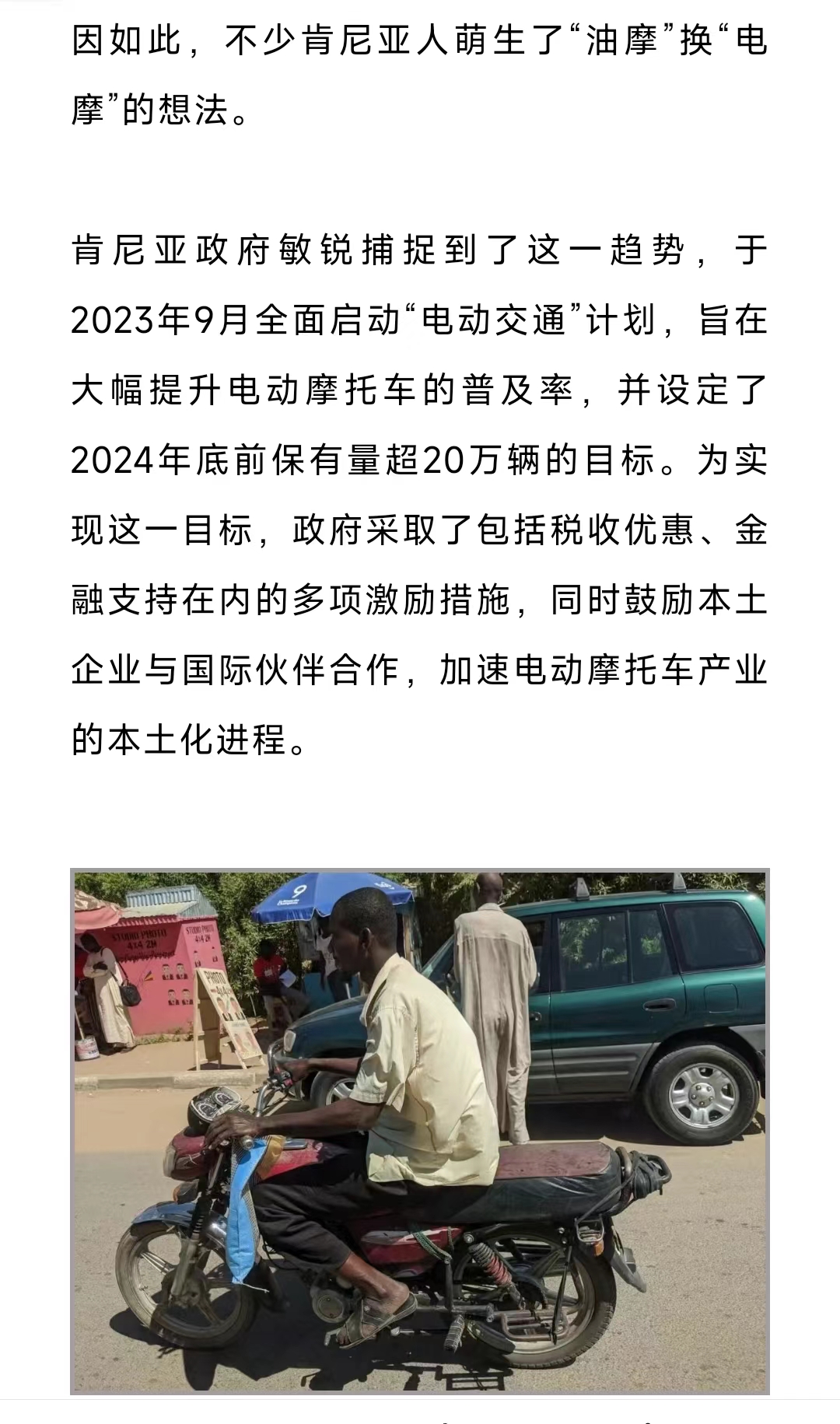Open the motorcycle rider photo in the article
The width and height of the screenshot is (840, 1424).
[x=420, y=1132]
